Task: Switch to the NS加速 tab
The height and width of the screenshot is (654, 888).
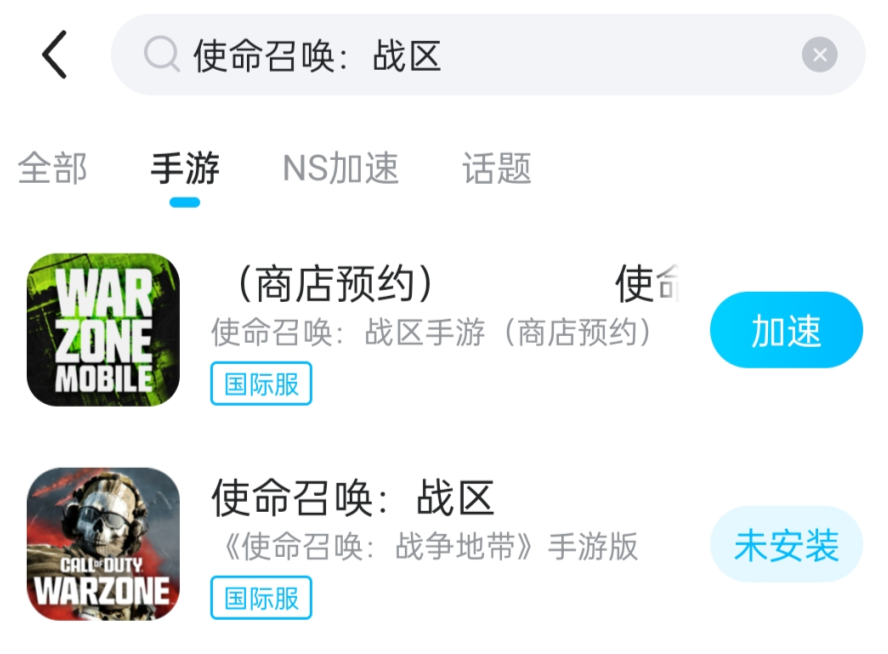Action: click(341, 168)
